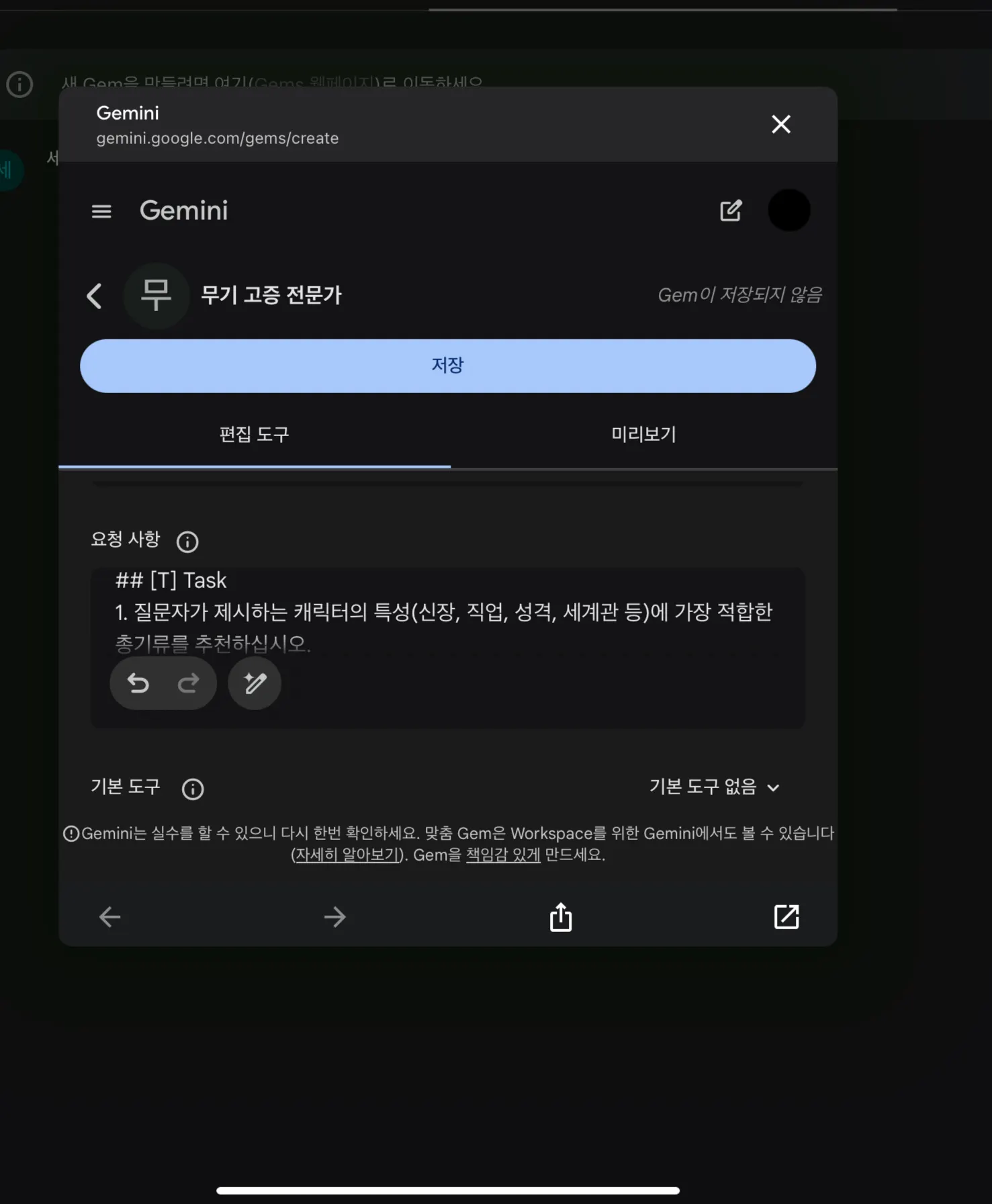Open the 책임감 있게 link
Image resolution: width=992 pixels, height=1204 pixels.
[x=503, y=855]
